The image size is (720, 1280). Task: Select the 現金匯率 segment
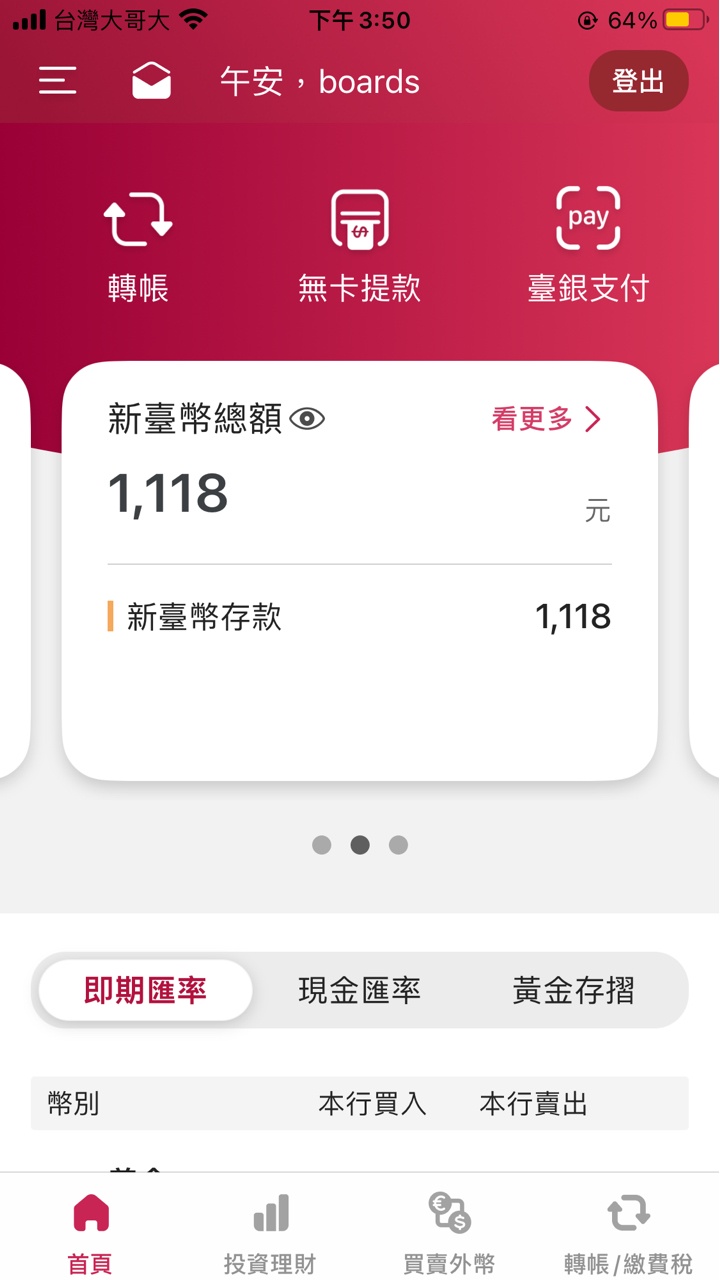tap(360, 990)
